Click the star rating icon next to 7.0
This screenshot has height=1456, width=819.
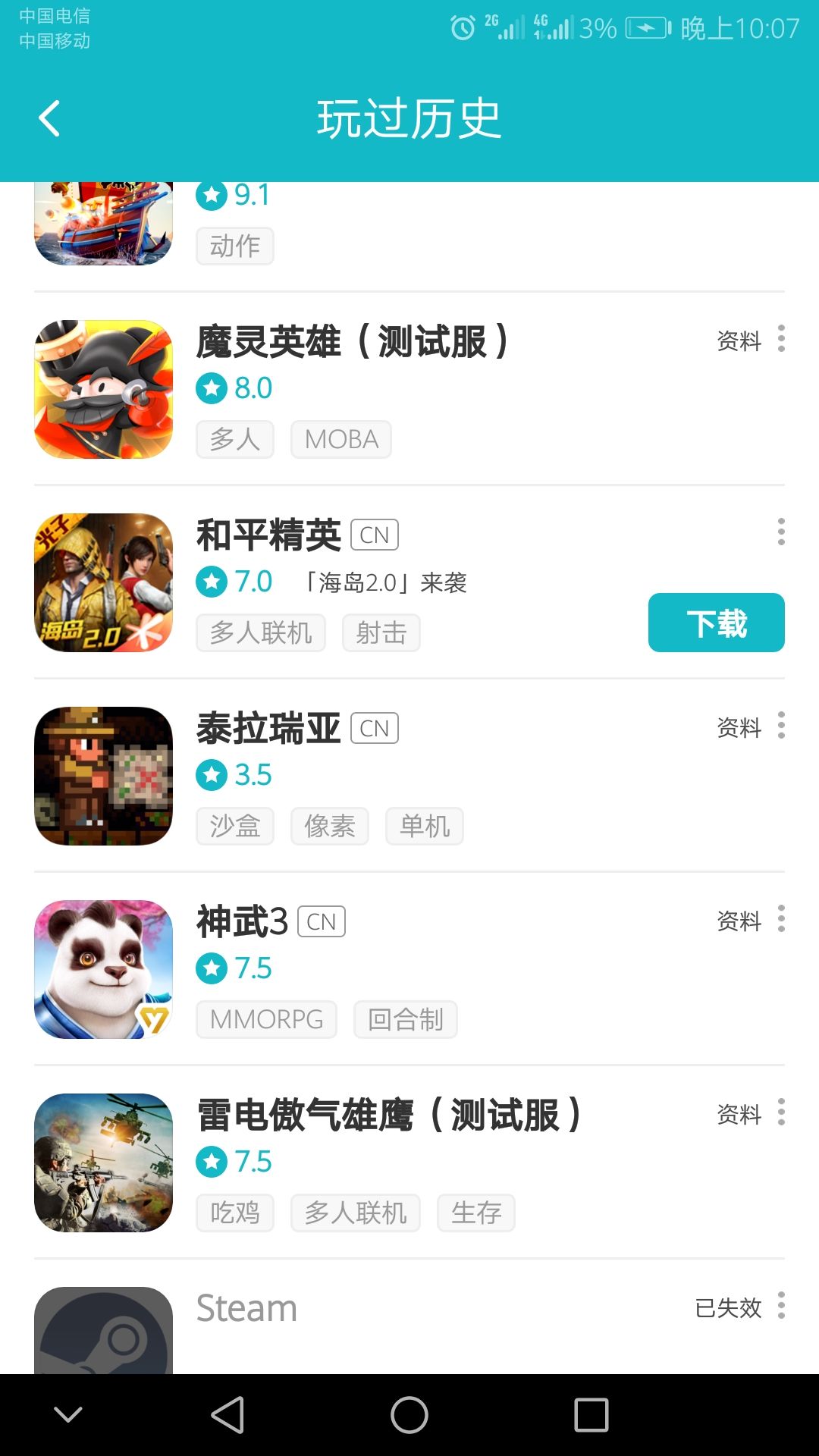(212, 582)
